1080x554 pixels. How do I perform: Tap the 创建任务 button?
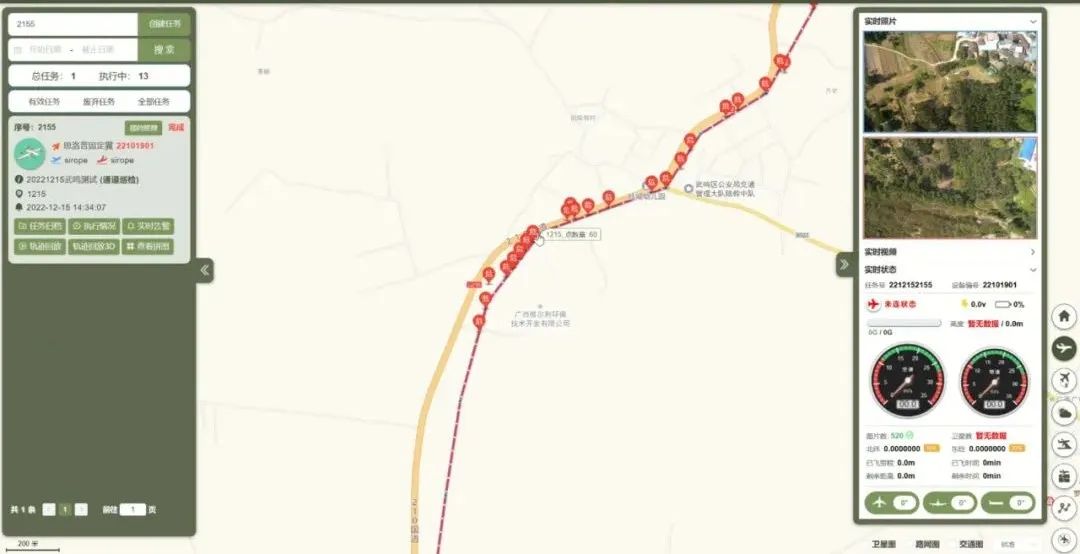click(164, 23)
